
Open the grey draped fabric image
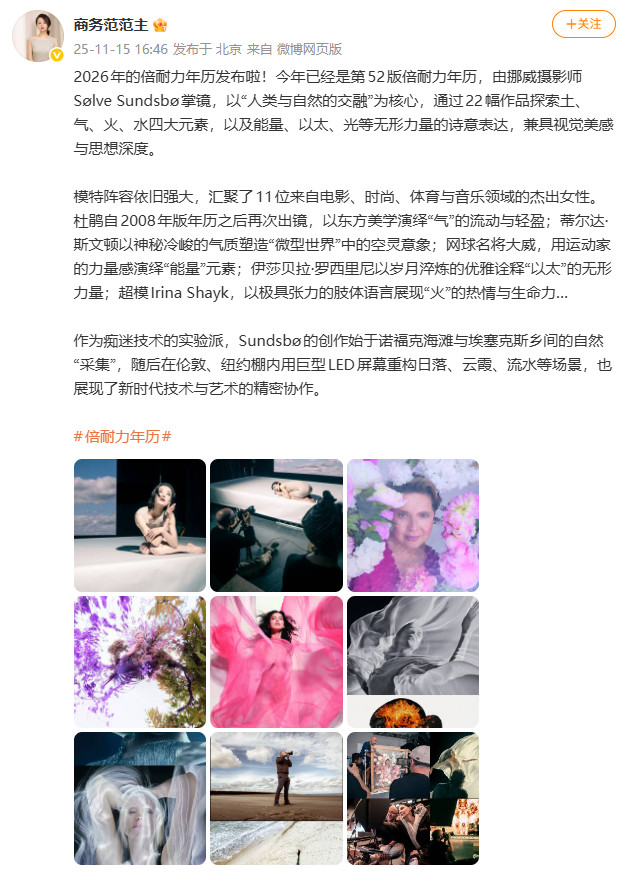click(x=413, y=662)
